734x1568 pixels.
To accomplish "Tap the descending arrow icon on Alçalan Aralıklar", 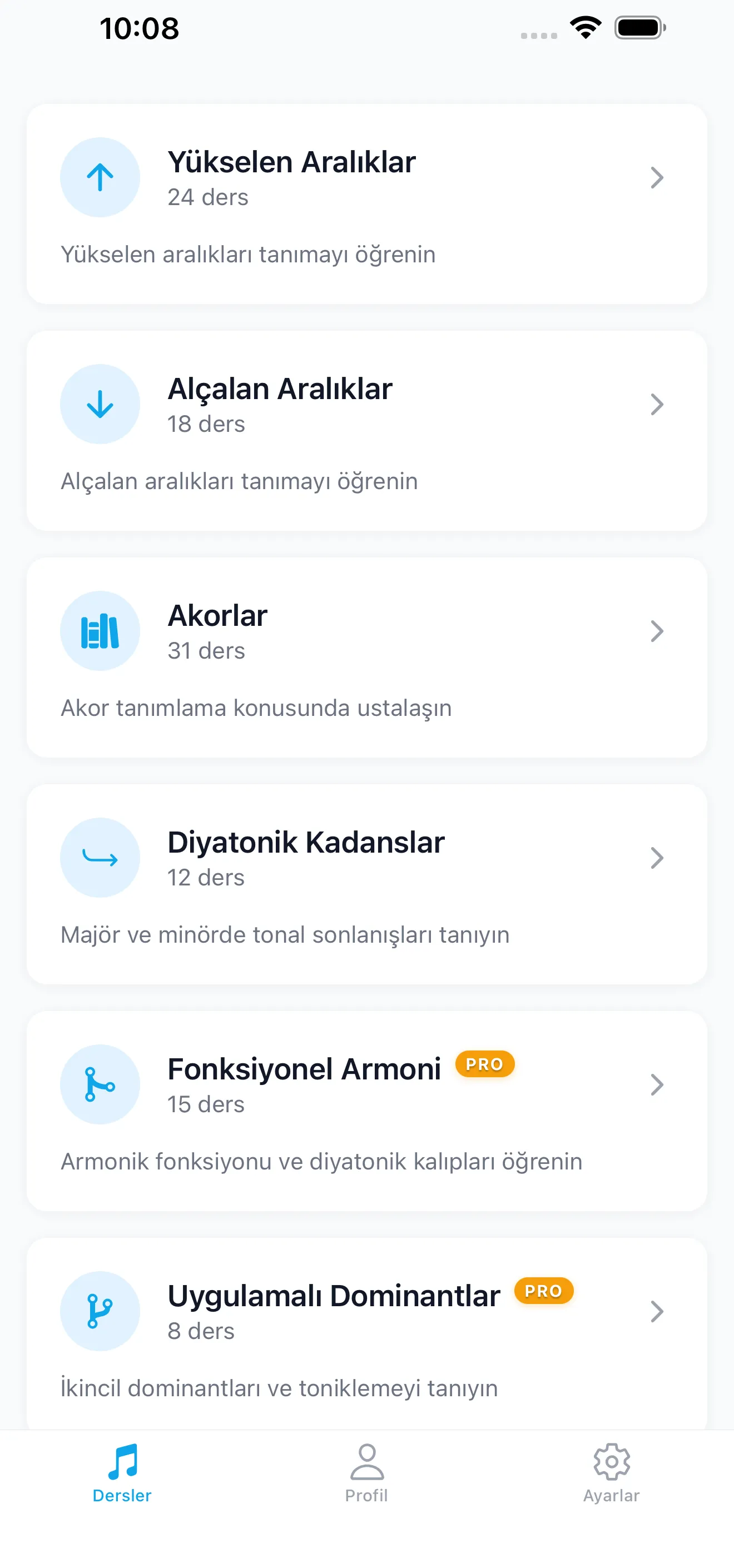I will point(100,404).
